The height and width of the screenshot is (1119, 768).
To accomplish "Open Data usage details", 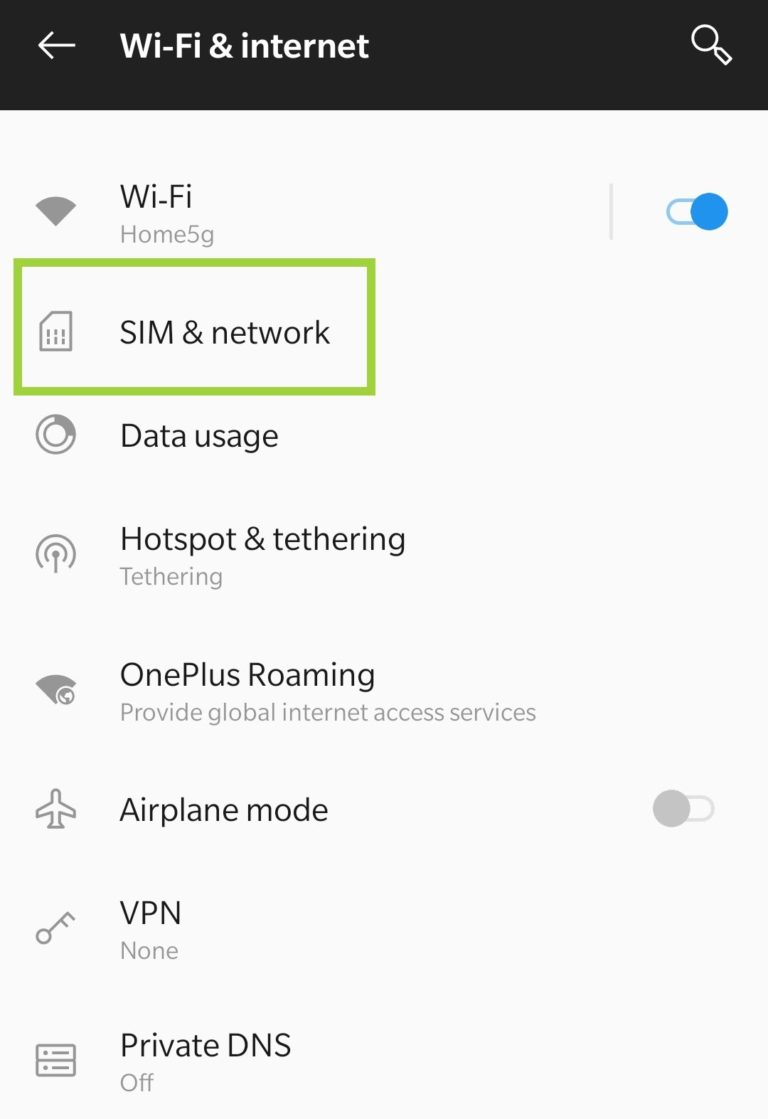I will (x=199, y=435).
